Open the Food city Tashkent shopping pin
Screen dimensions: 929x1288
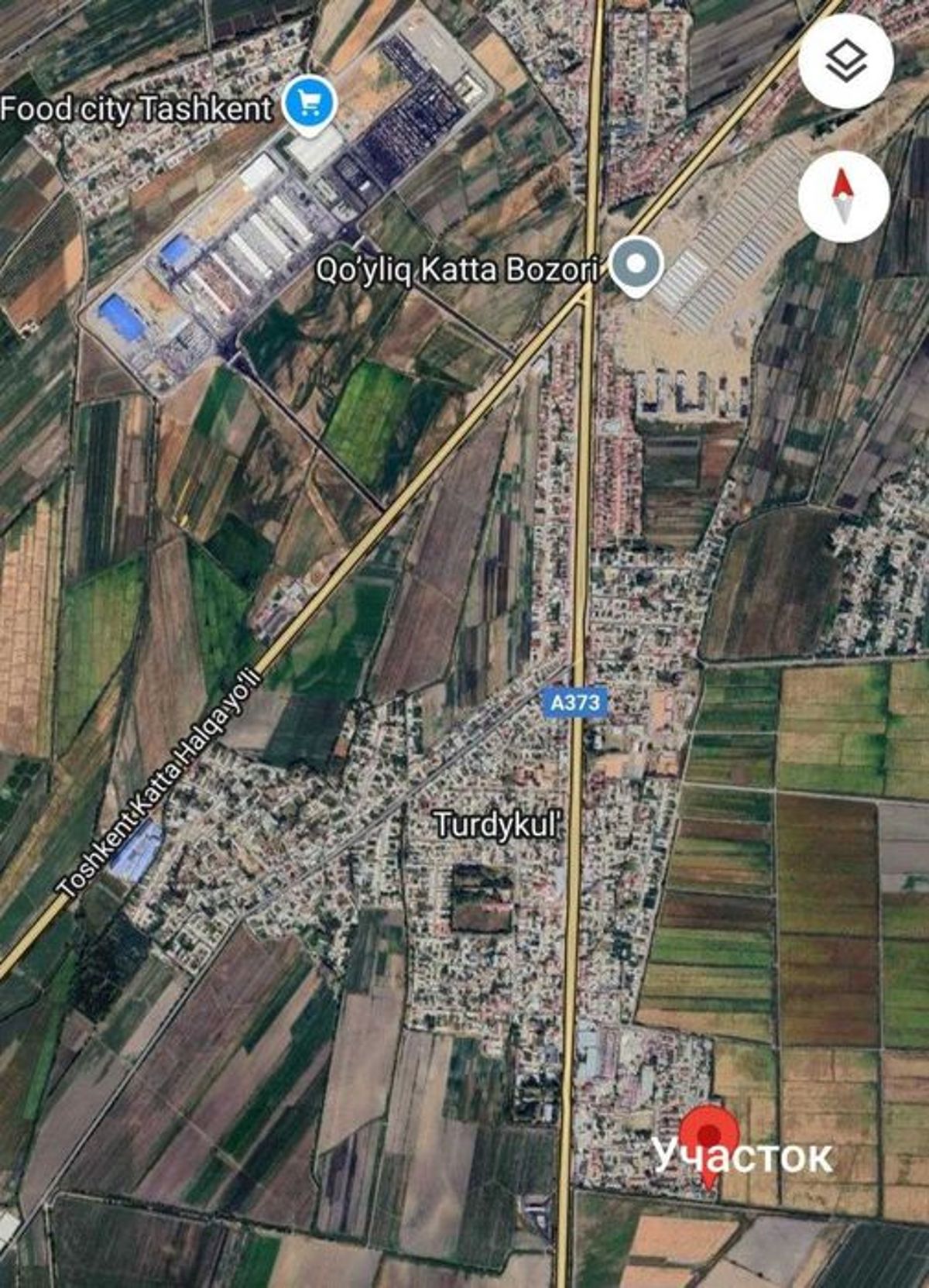click(310, 105)
